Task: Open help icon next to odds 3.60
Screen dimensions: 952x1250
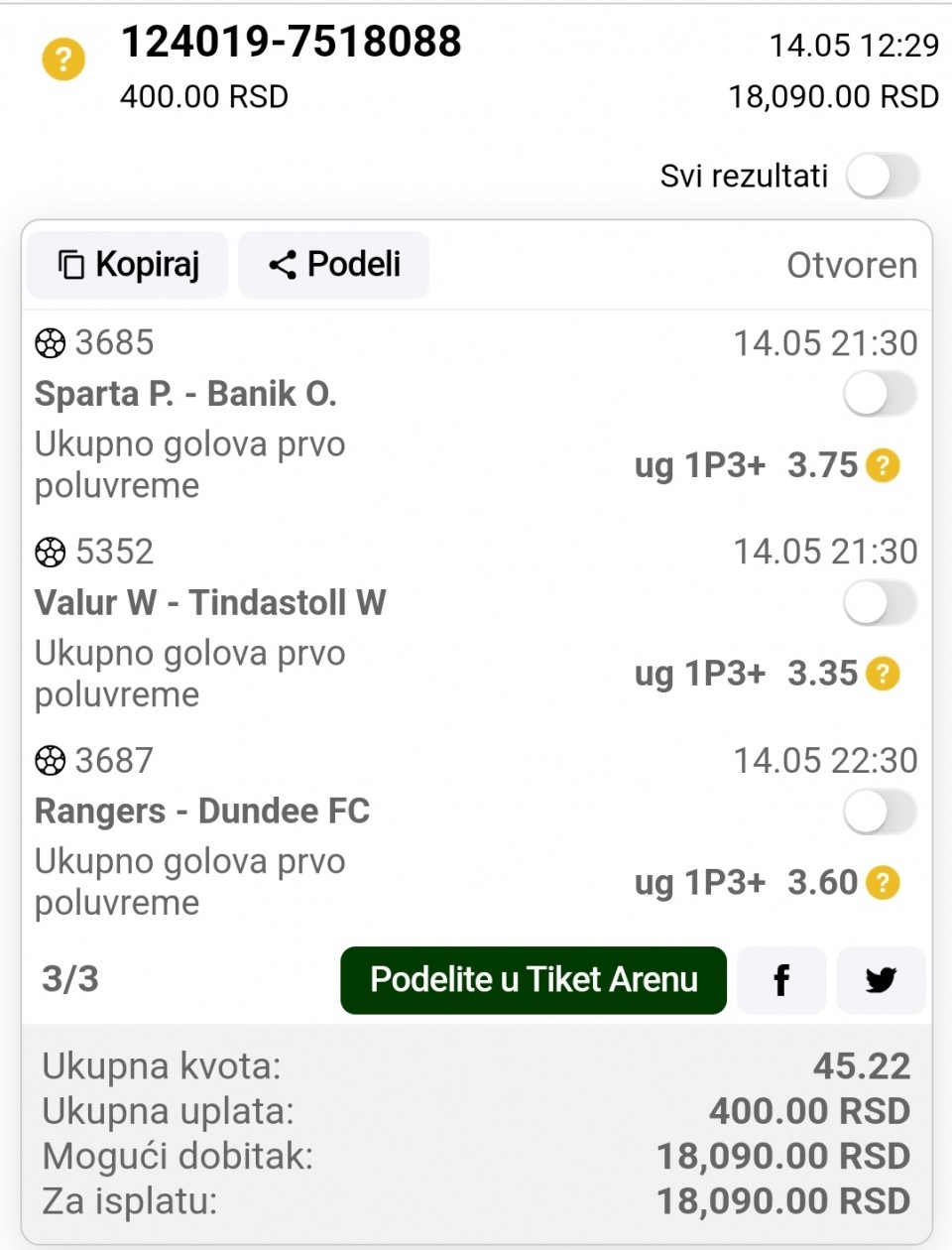Action: click(x=883, y=882)
